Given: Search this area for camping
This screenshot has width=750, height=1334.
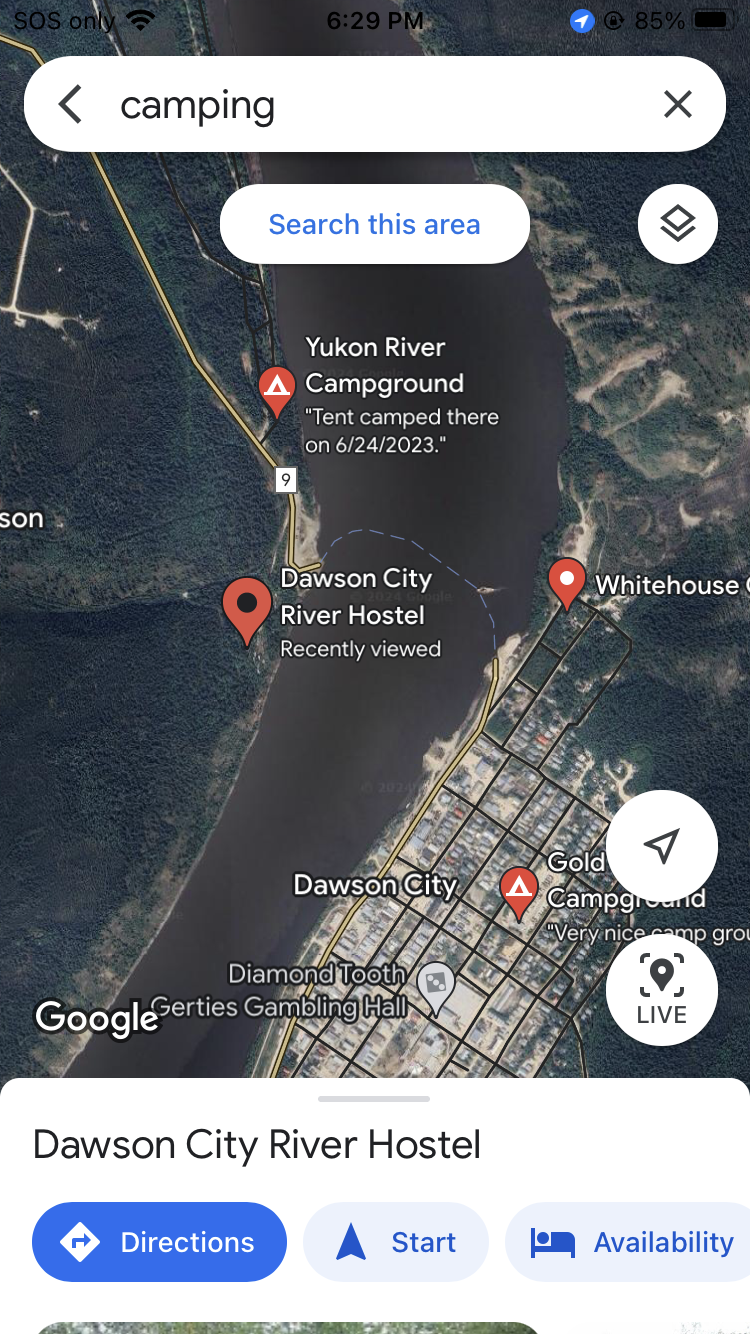Looking at the screenshot, I should point(375,224).
